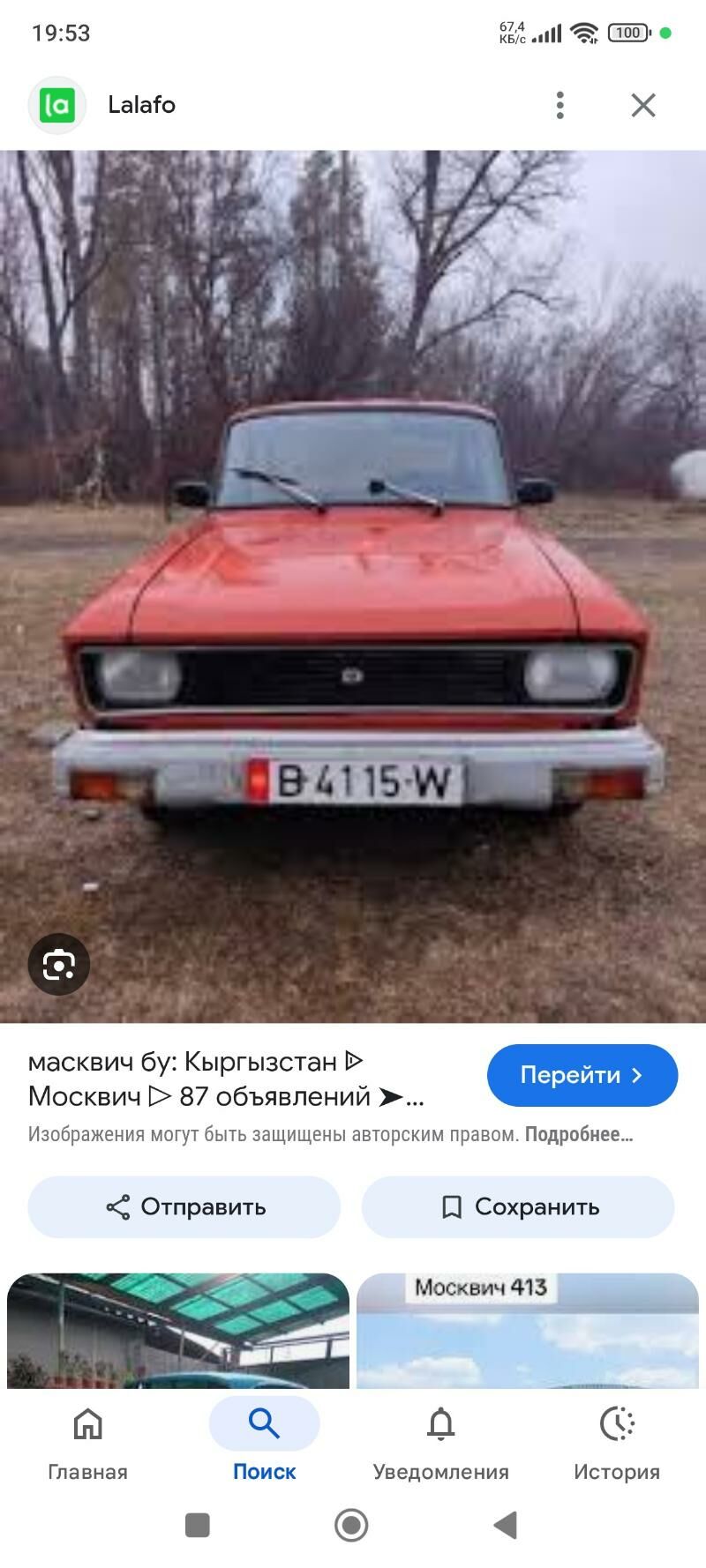Open the related image with green roof
This screenshot has width=706, height=1568.
[x=178, y=1330]
